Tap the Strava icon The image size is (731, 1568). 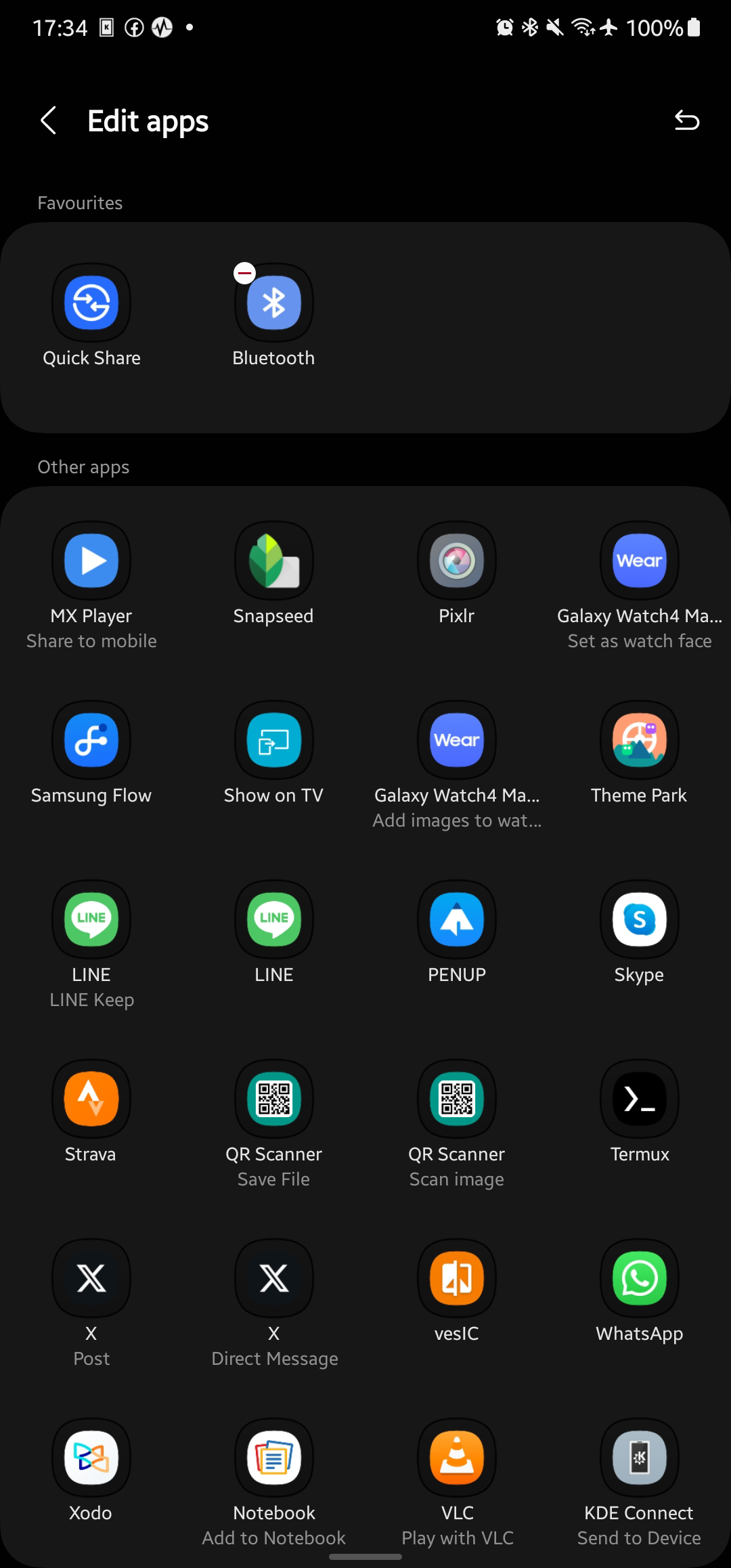click(x=91, y=1099)
